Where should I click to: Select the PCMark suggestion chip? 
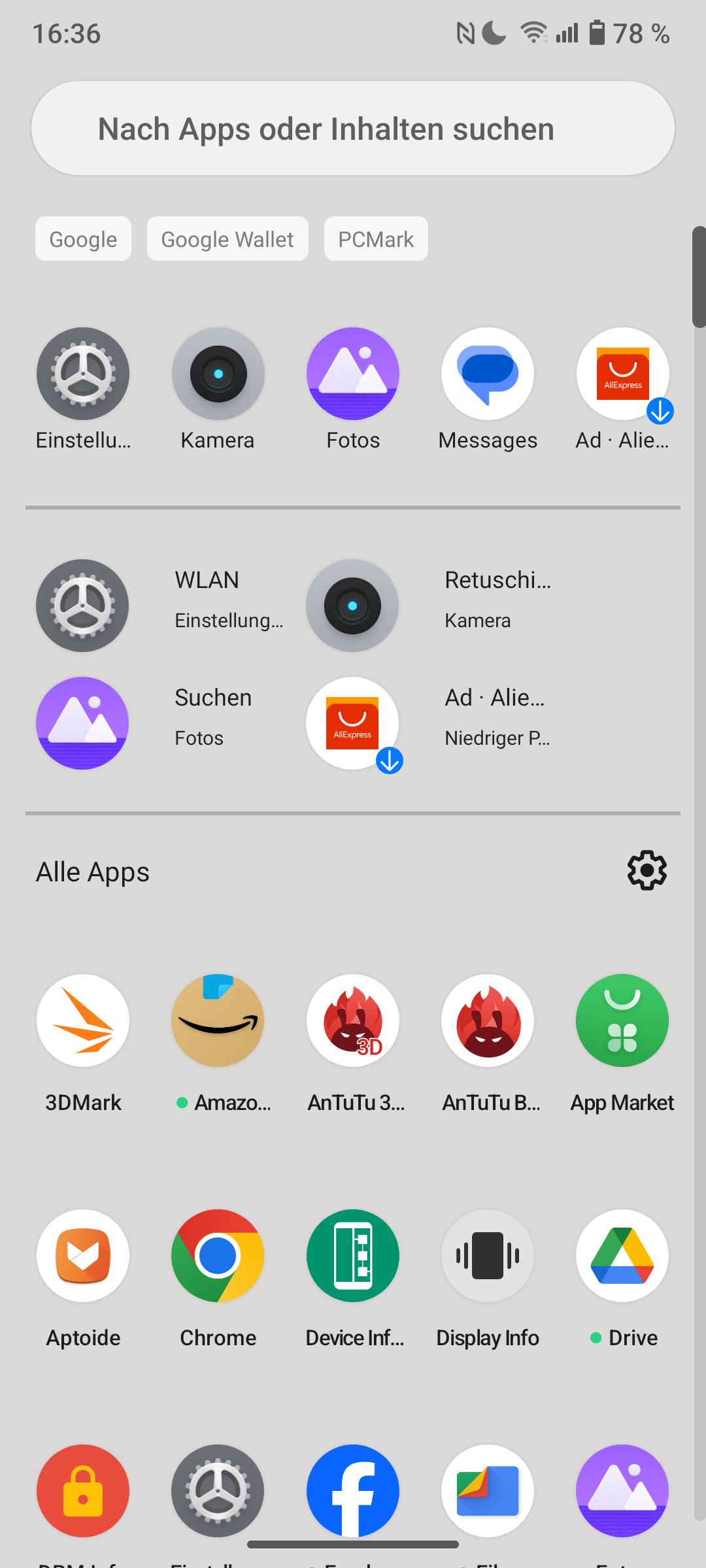pyautogui.click(x=376, y=239)
